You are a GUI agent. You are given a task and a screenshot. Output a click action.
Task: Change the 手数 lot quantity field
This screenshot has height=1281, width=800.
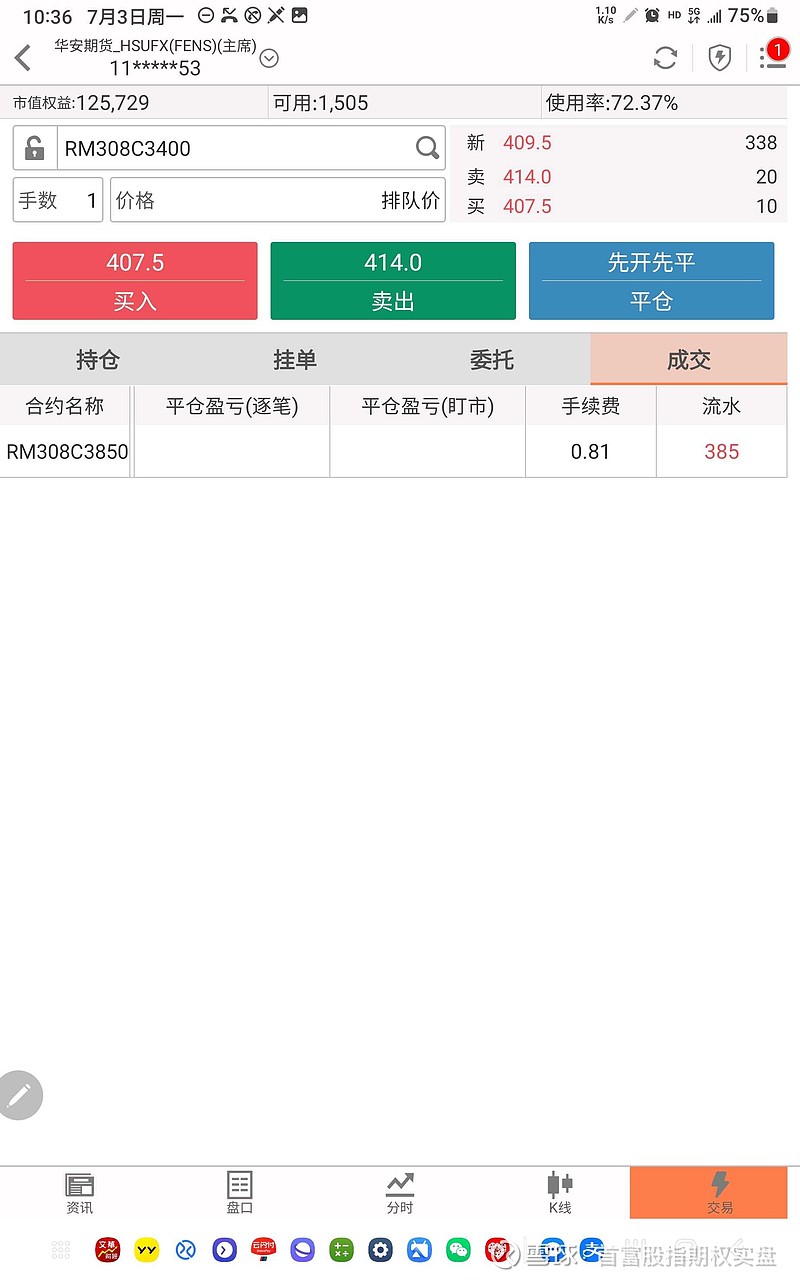58,200
